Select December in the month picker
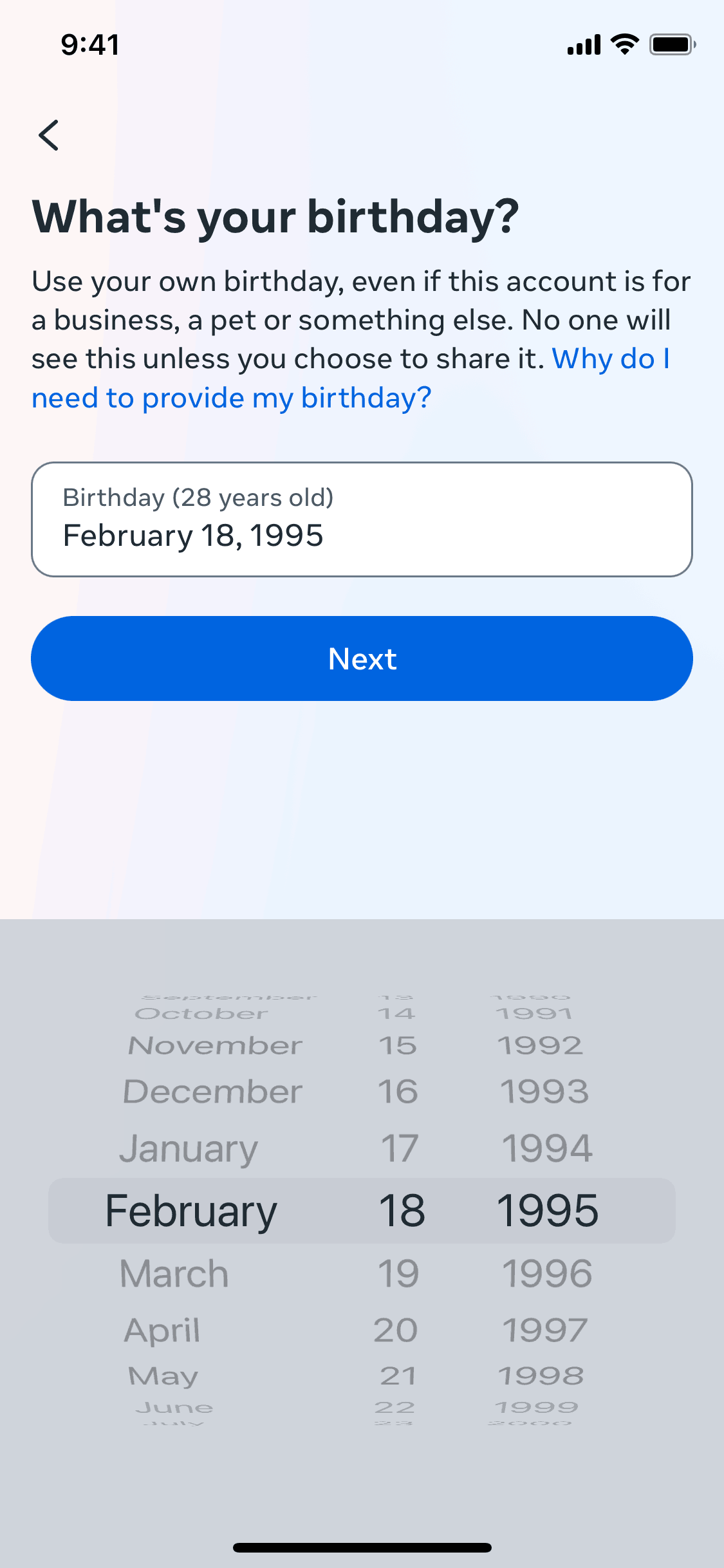The height and width of the screenshot is (1568, 724). pyautogui.click(x=212, y=1092)
